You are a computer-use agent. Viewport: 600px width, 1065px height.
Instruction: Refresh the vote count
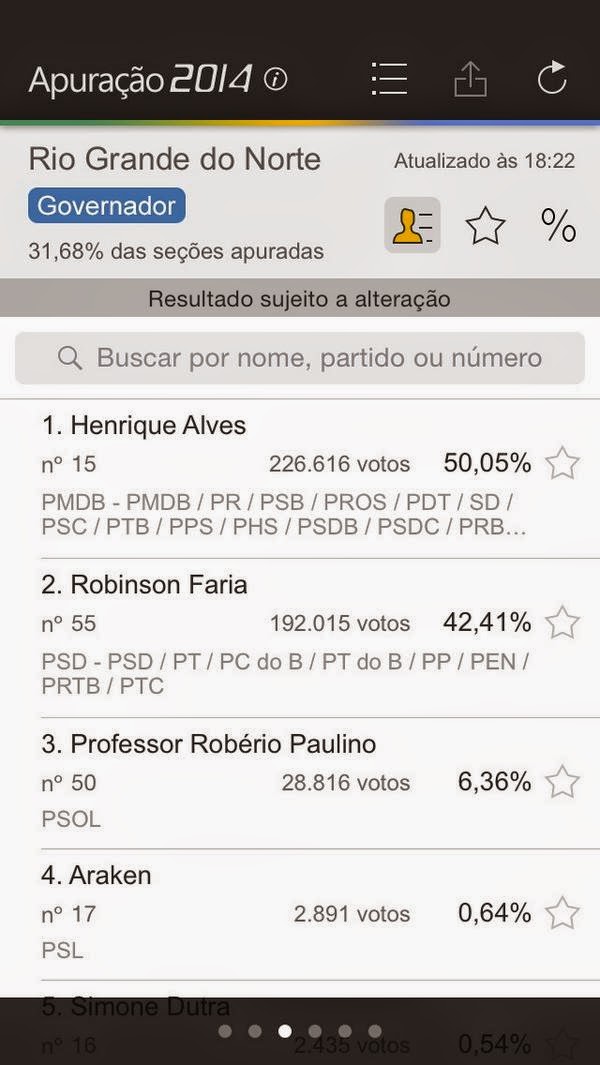[x=551, y=79]
